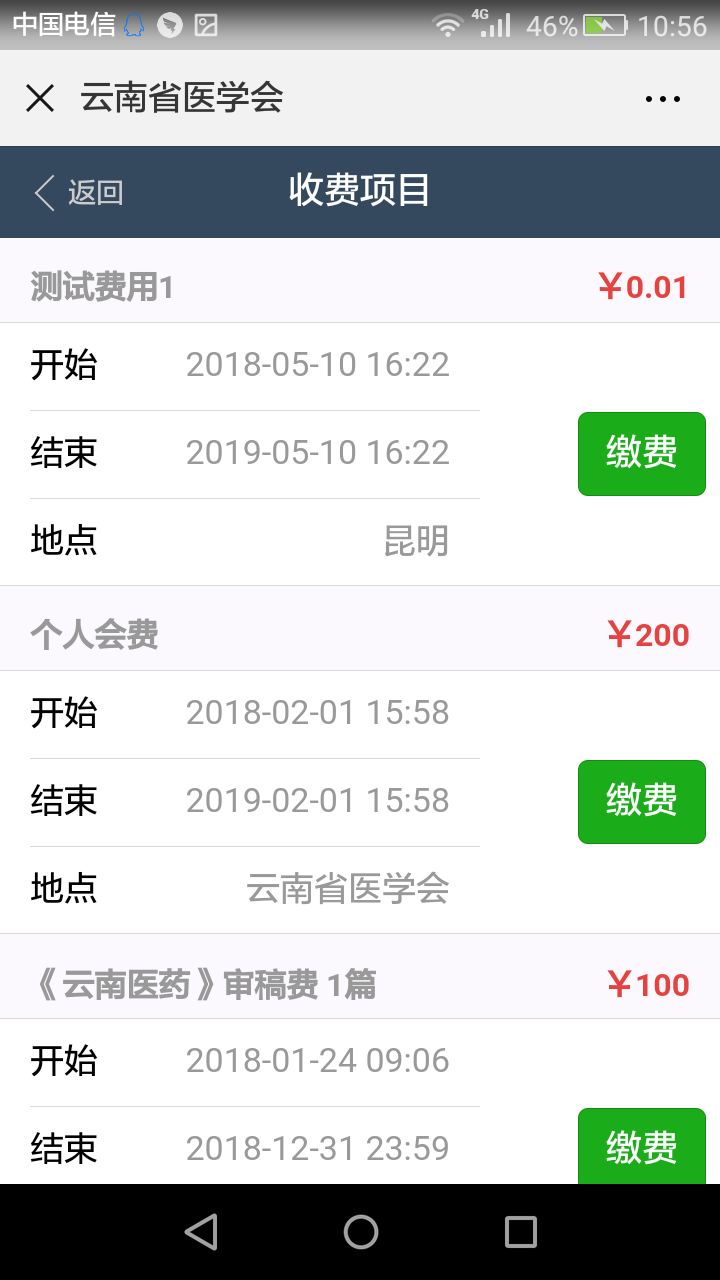The image size is (720, 1280).
Task: Tap 缴费 for 《云南医药》审稿费 1篇
Action: coord(642,1146)
